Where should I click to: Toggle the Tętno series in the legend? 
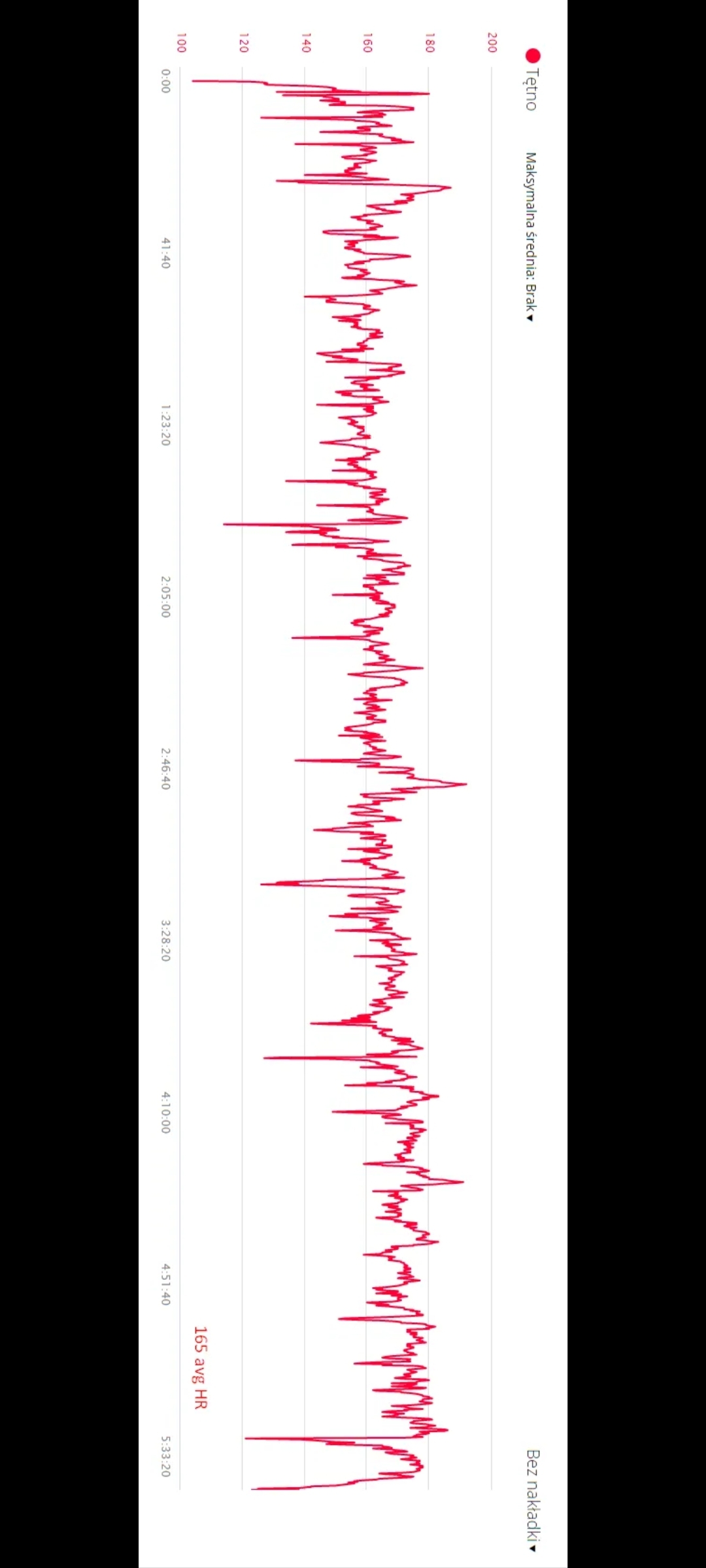coord(532,81)
